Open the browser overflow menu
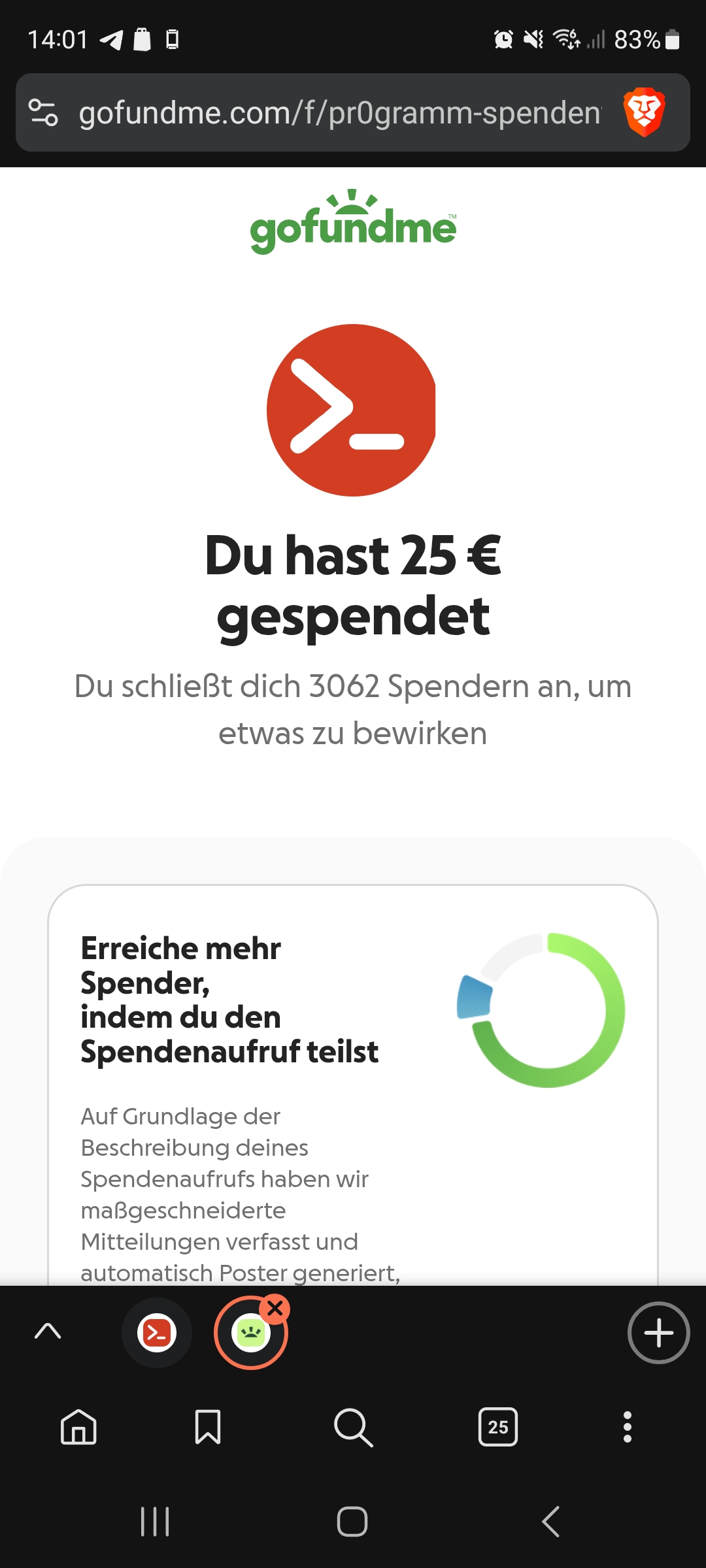 627,1427
